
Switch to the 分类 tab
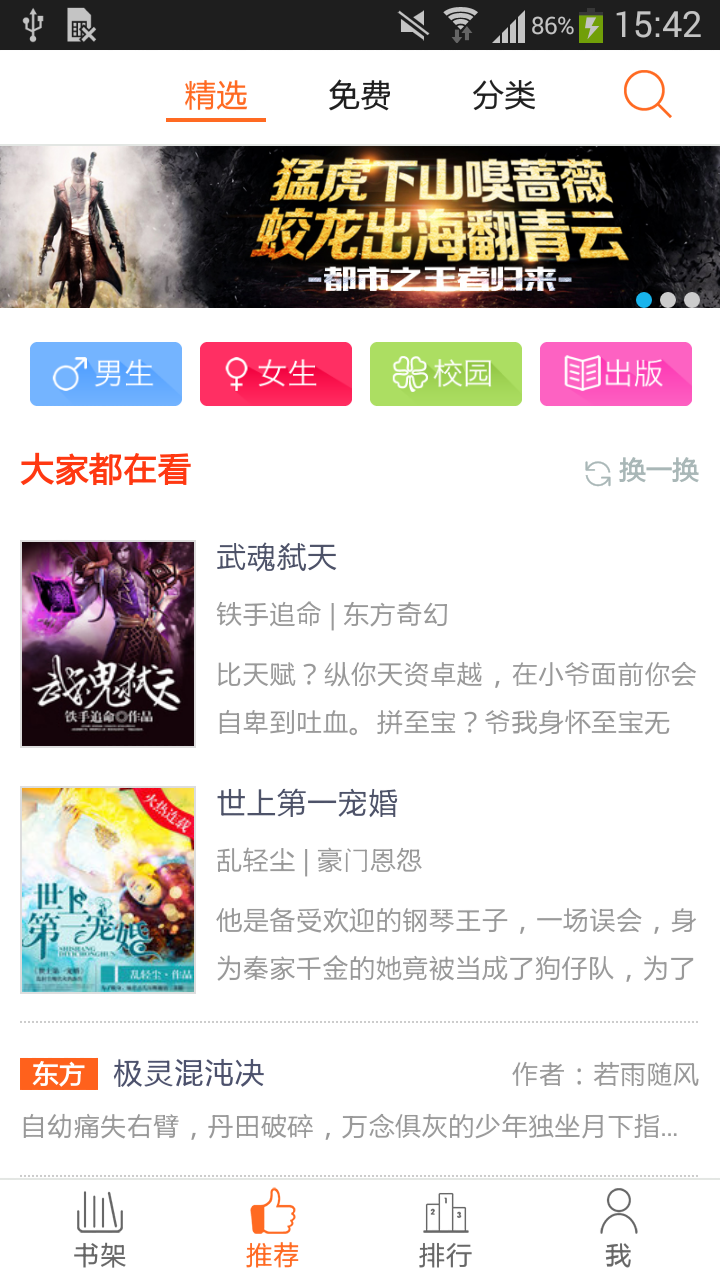tap(504, 96)
